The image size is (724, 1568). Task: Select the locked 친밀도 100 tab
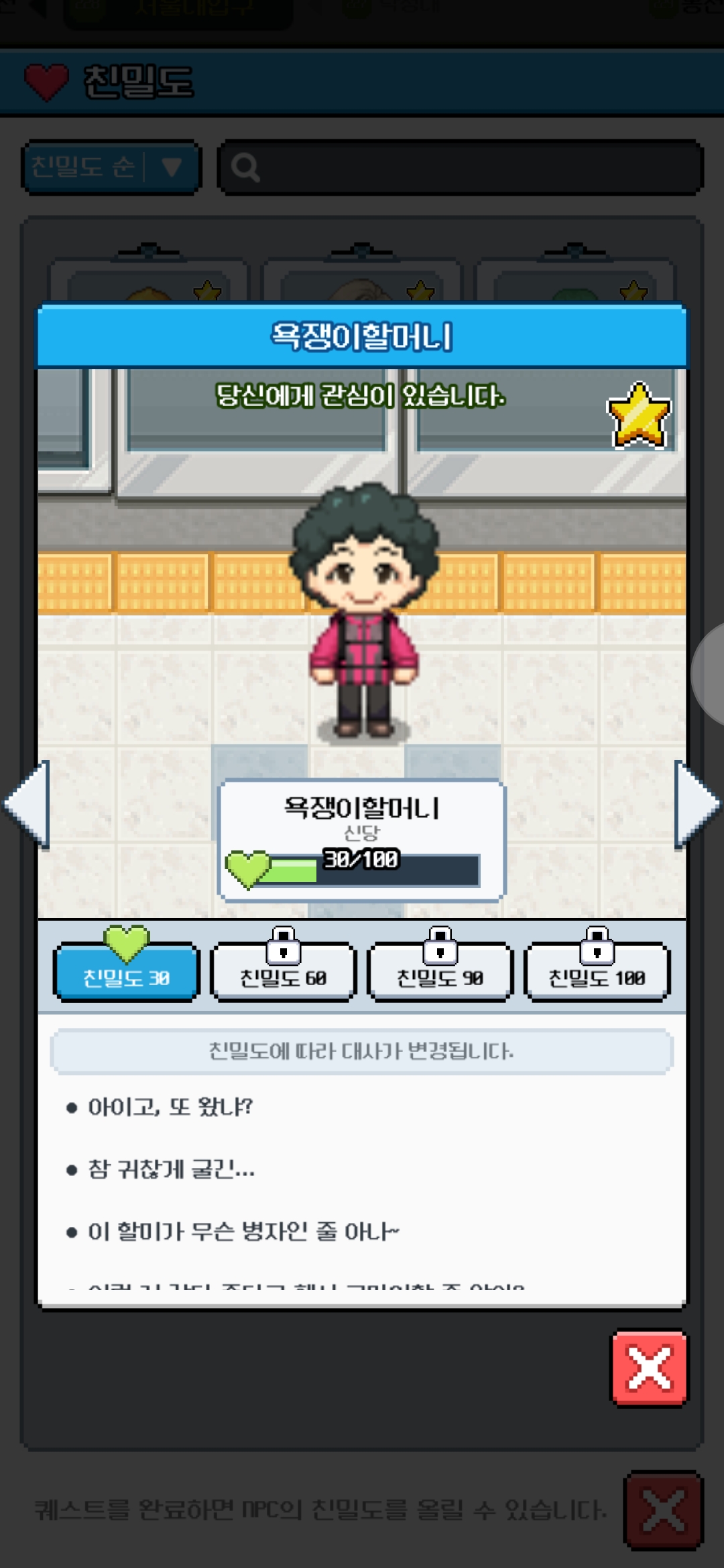coord(597,974)
